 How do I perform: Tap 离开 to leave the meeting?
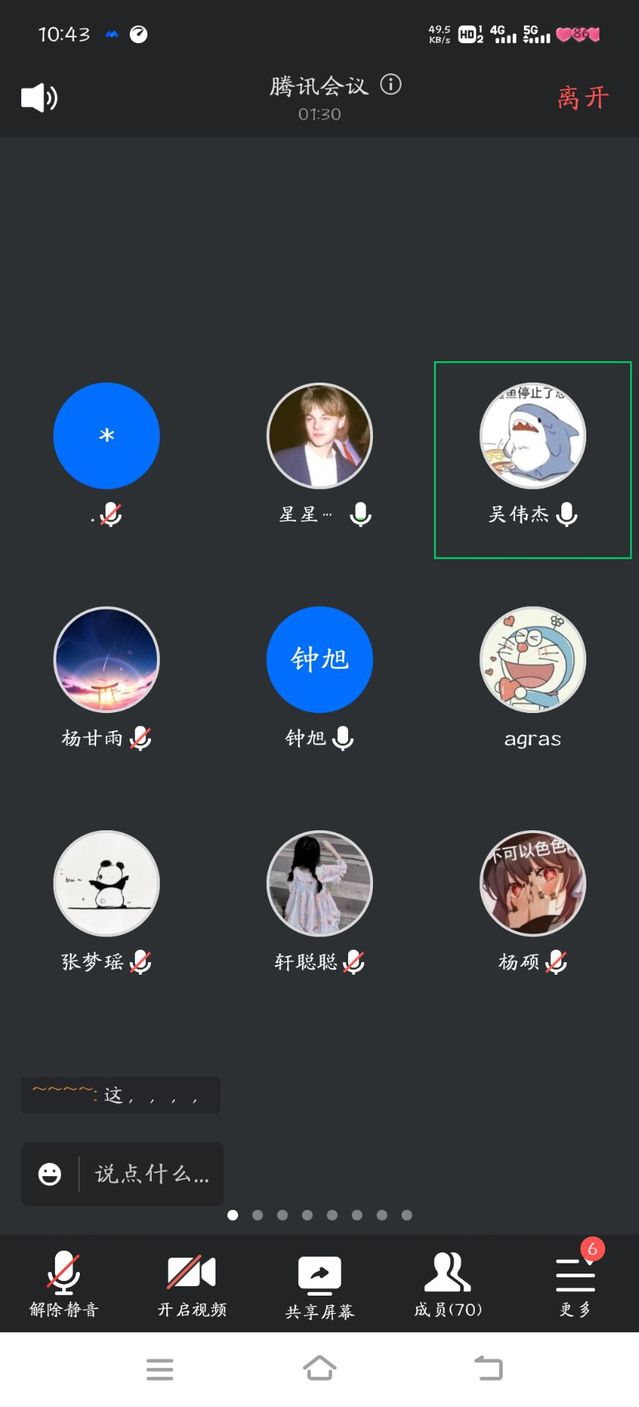point(582,97)
